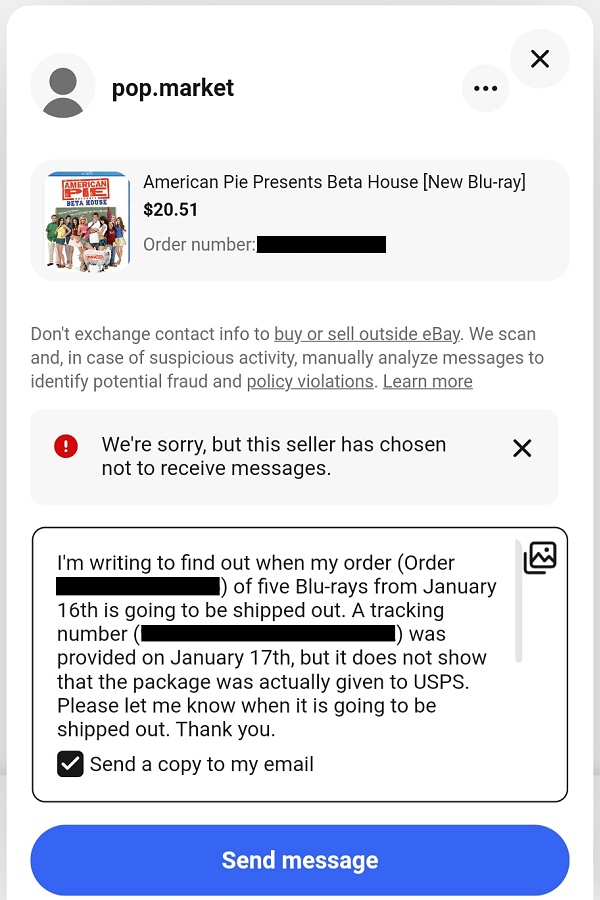
Task: Tap the Learn more link
Action: [x=427, y=381]
